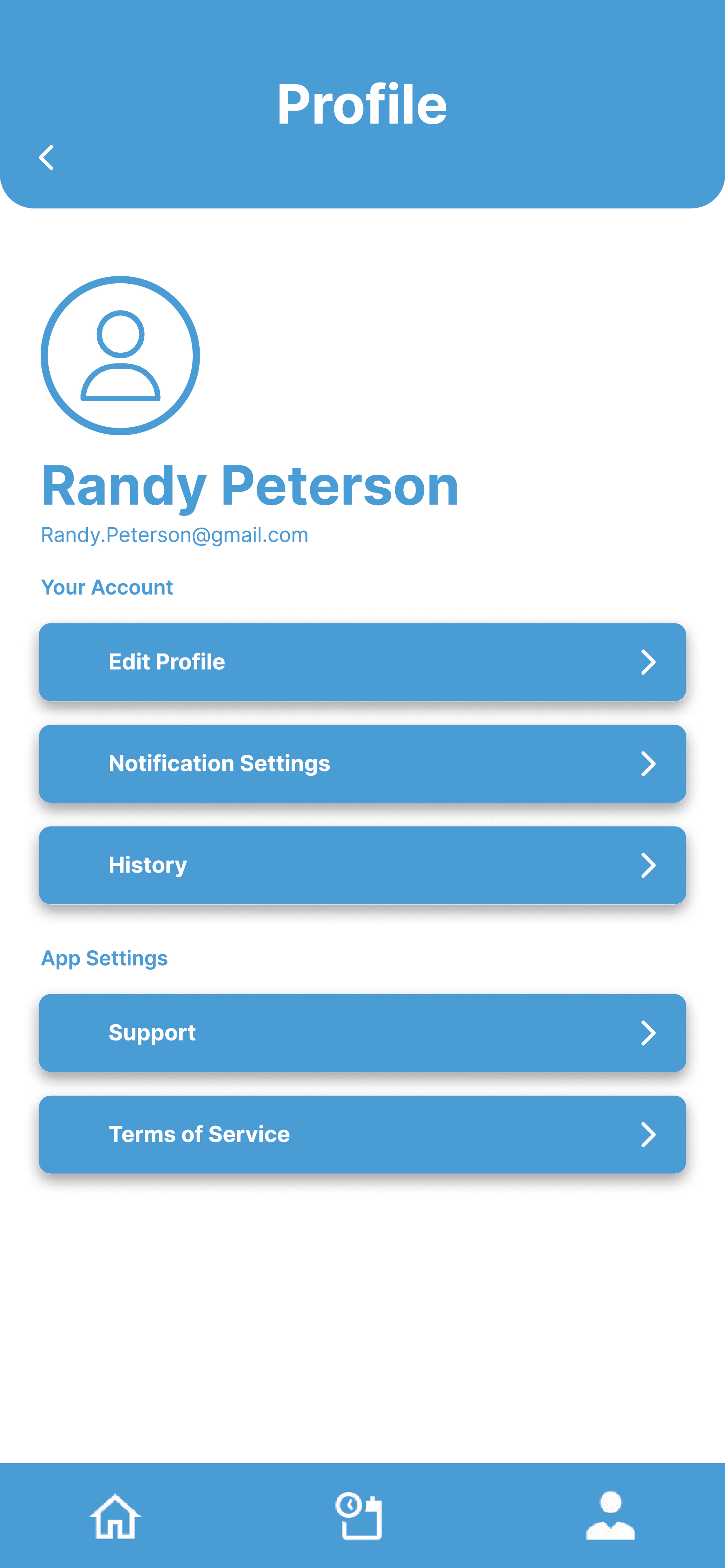Open Edit Profile

click(362, 662)
